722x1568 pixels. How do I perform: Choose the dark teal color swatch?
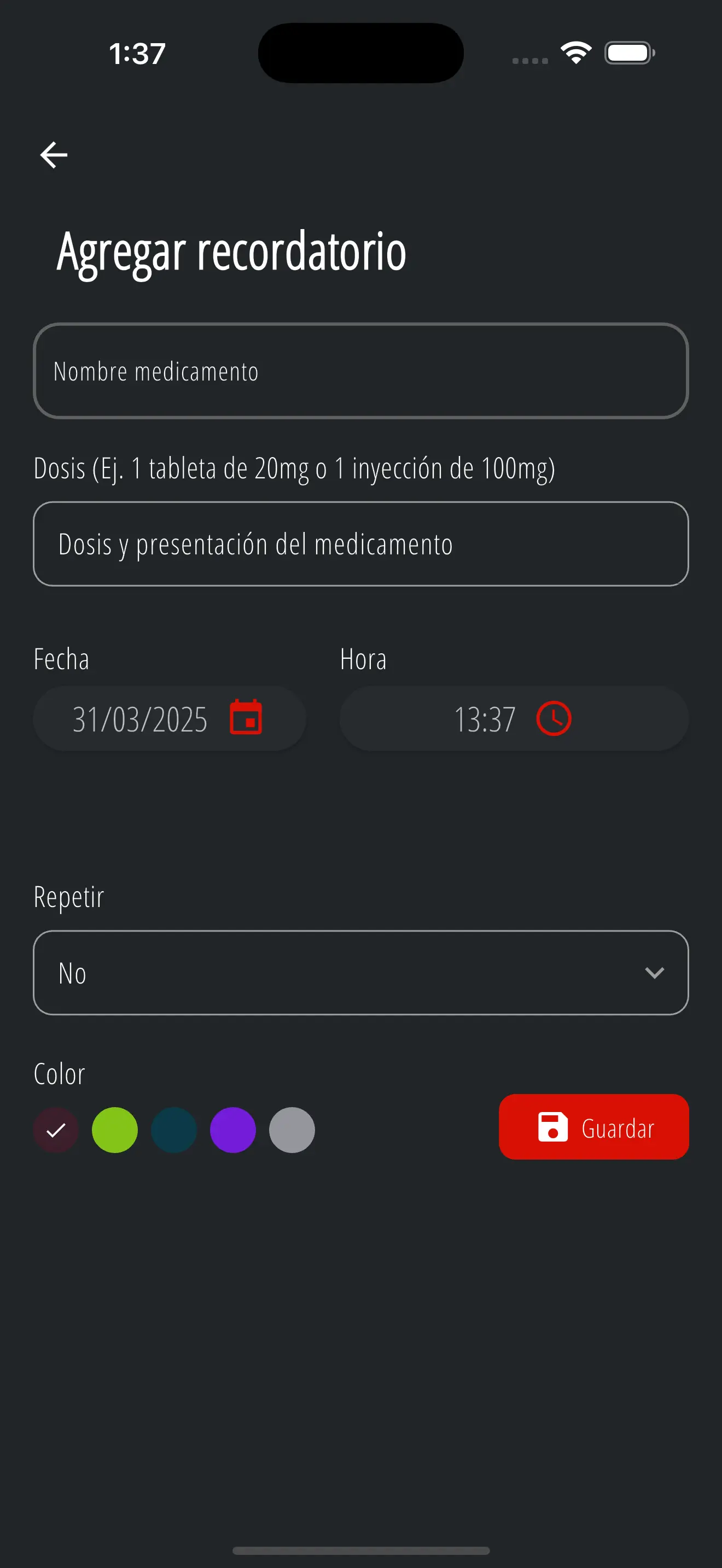(173, 1130)
